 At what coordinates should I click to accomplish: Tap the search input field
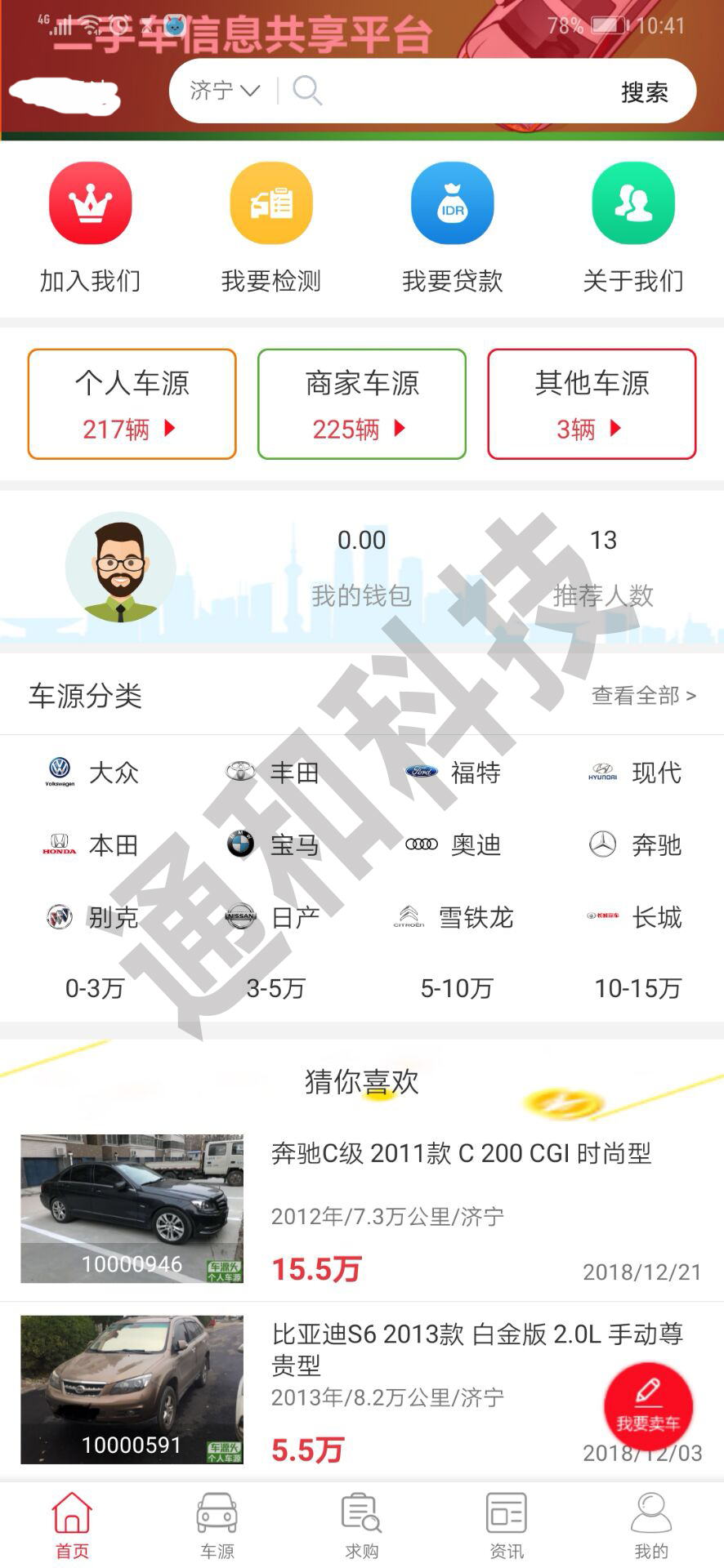(458, 91)
